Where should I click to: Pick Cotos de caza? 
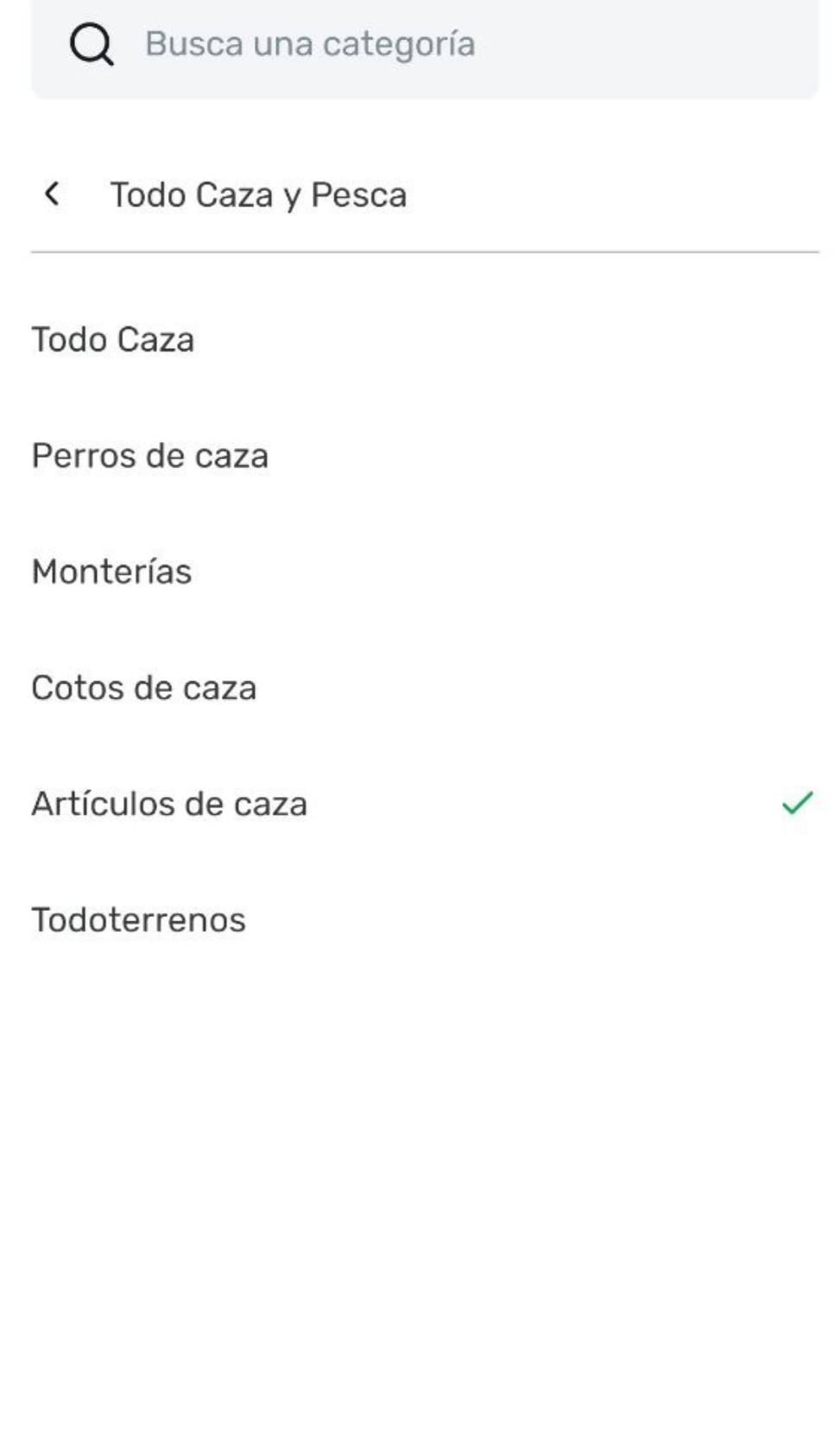click(144, 688)
